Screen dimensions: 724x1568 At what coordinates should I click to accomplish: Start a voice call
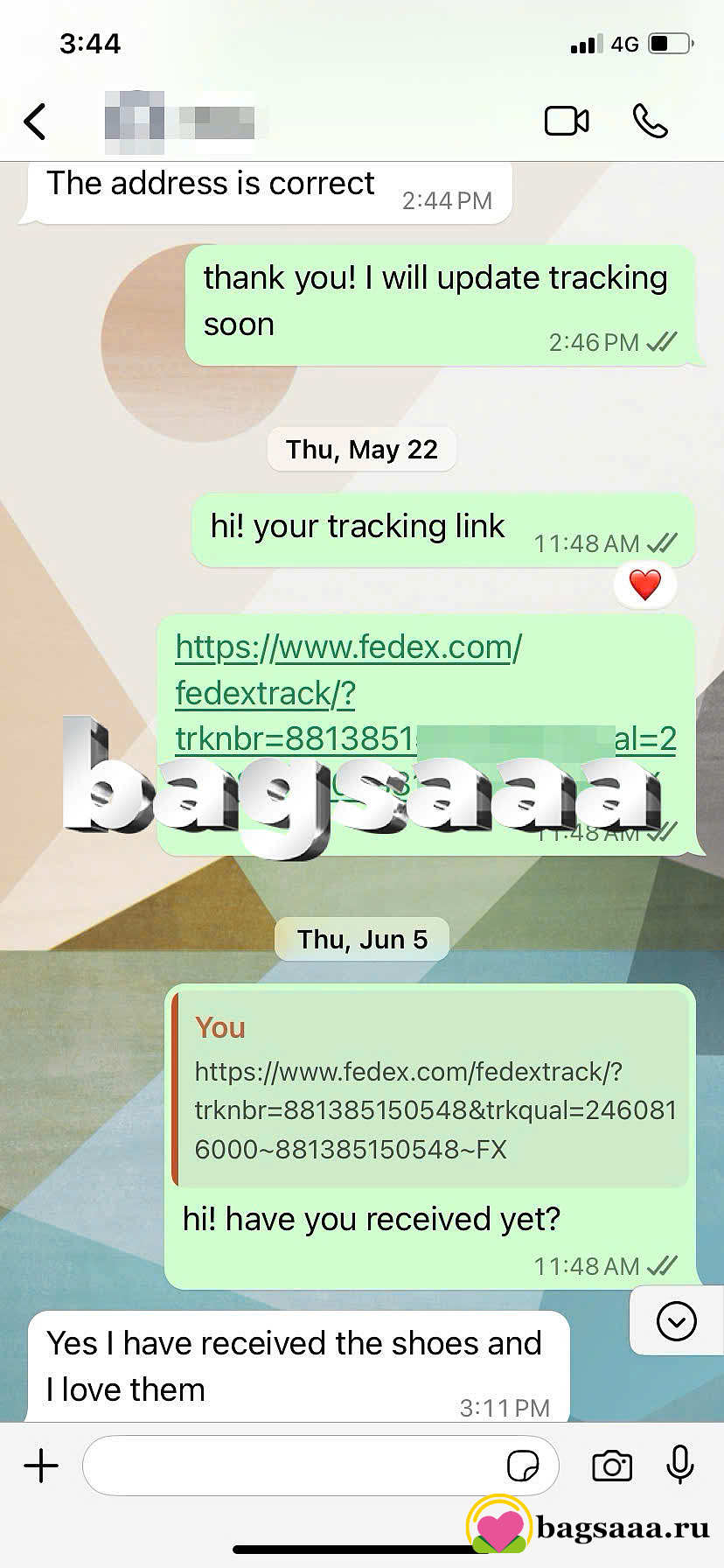[650, 122]
